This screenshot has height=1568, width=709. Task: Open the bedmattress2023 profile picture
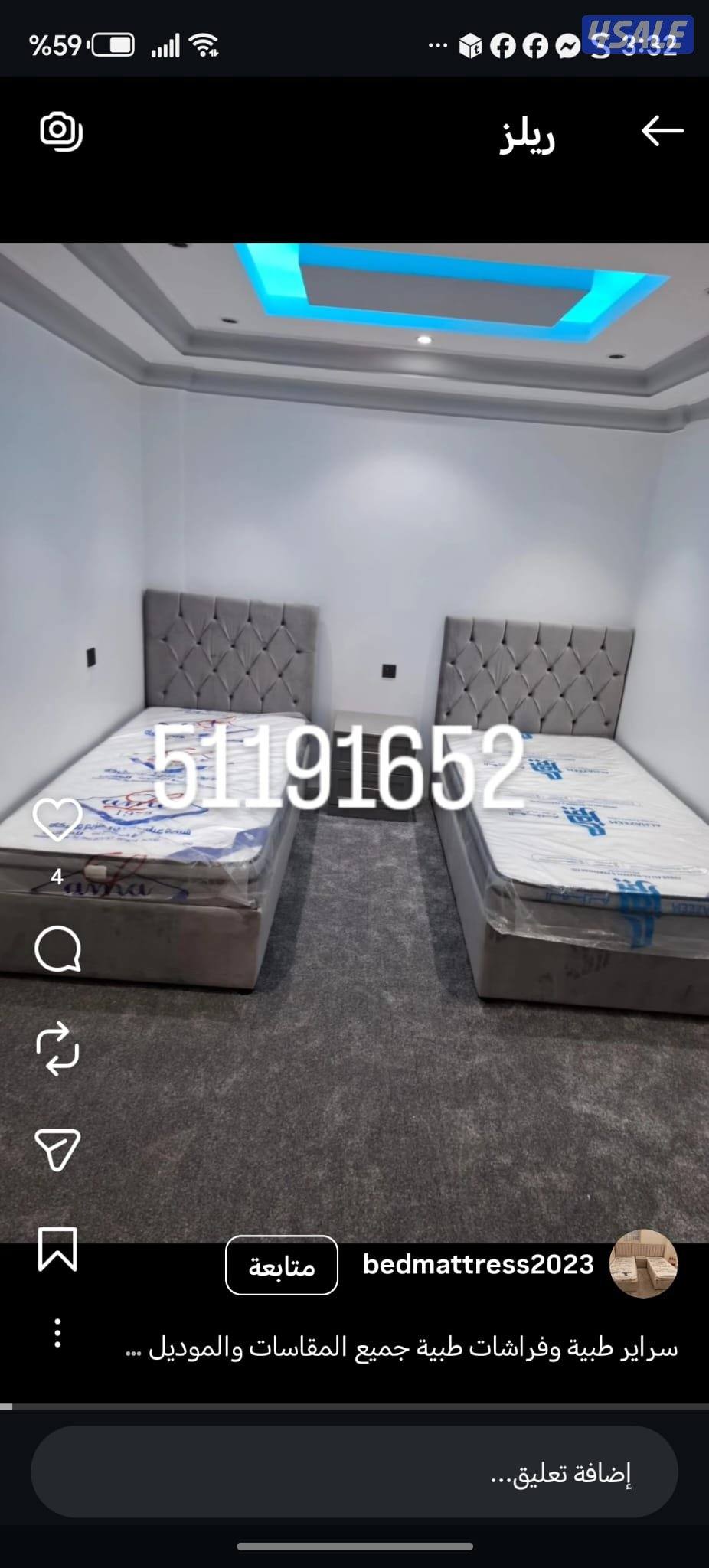(x=643, y=1264)
